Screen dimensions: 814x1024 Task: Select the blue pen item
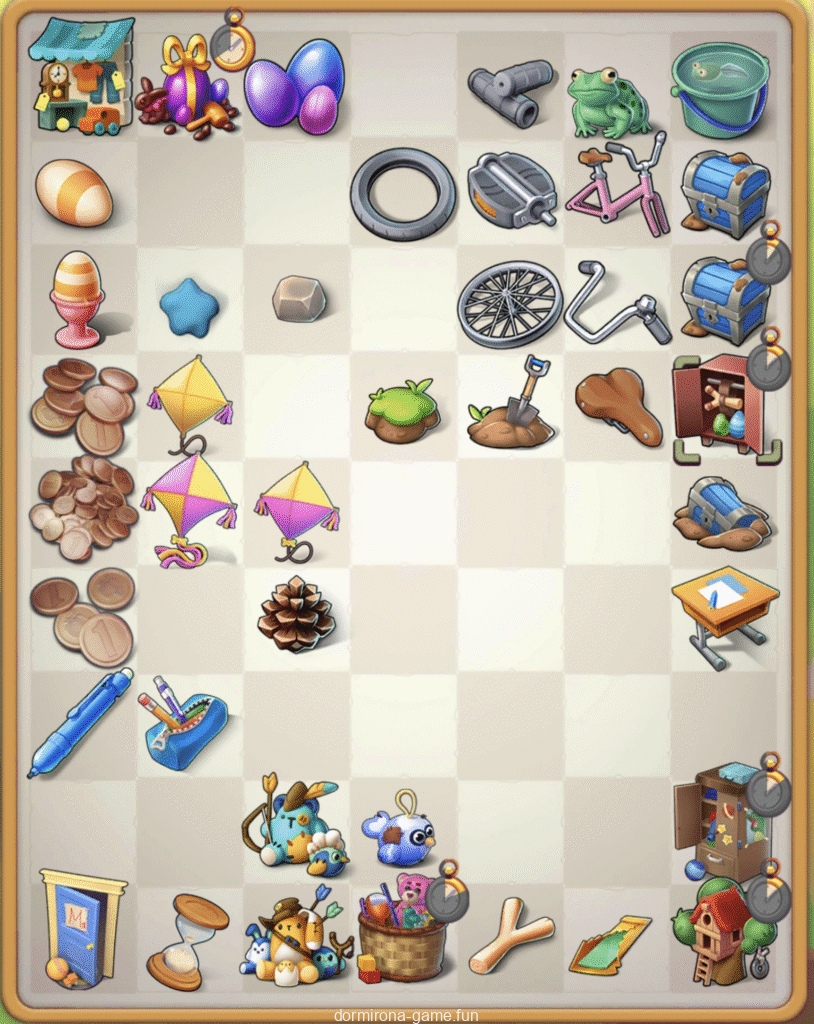(x=80, y=720)
